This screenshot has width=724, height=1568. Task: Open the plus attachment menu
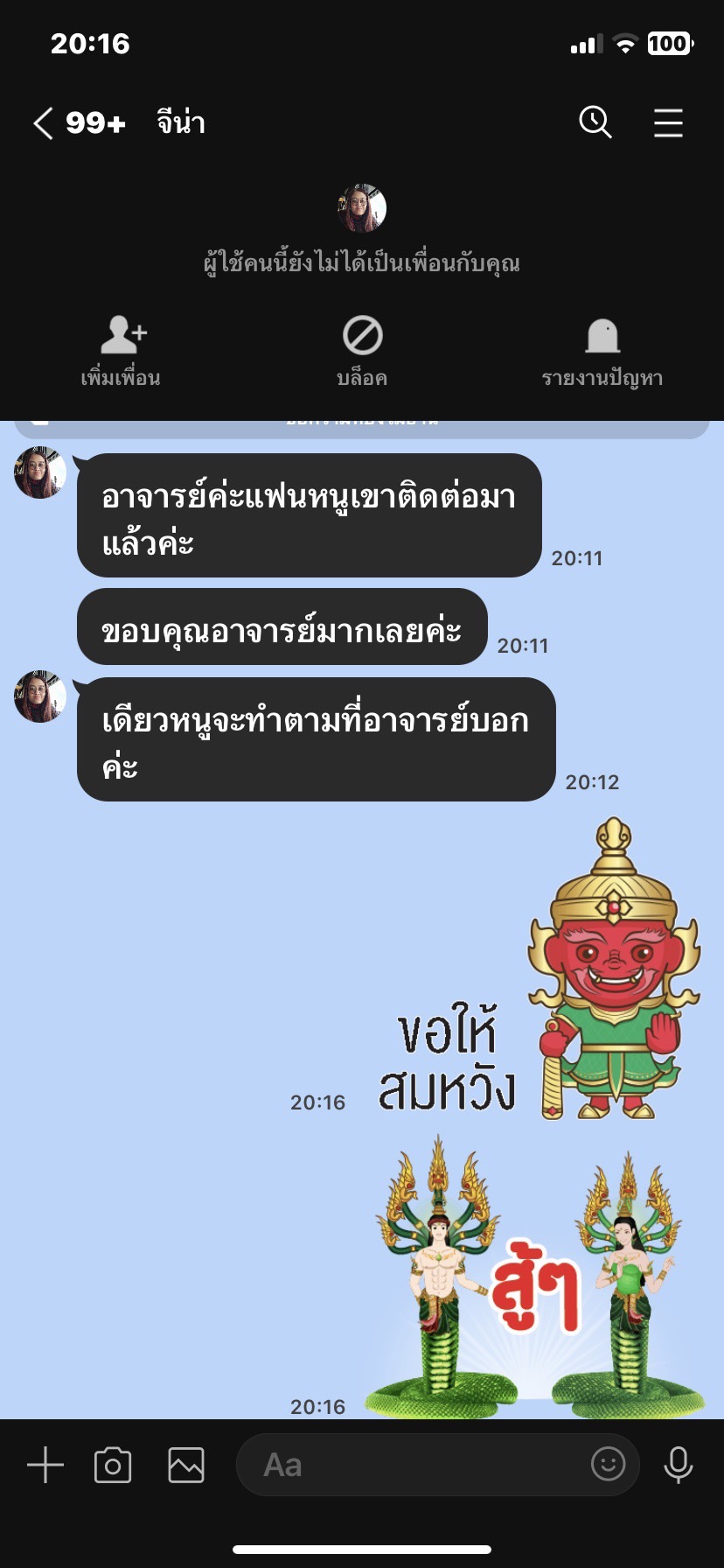pos(45,1465)
